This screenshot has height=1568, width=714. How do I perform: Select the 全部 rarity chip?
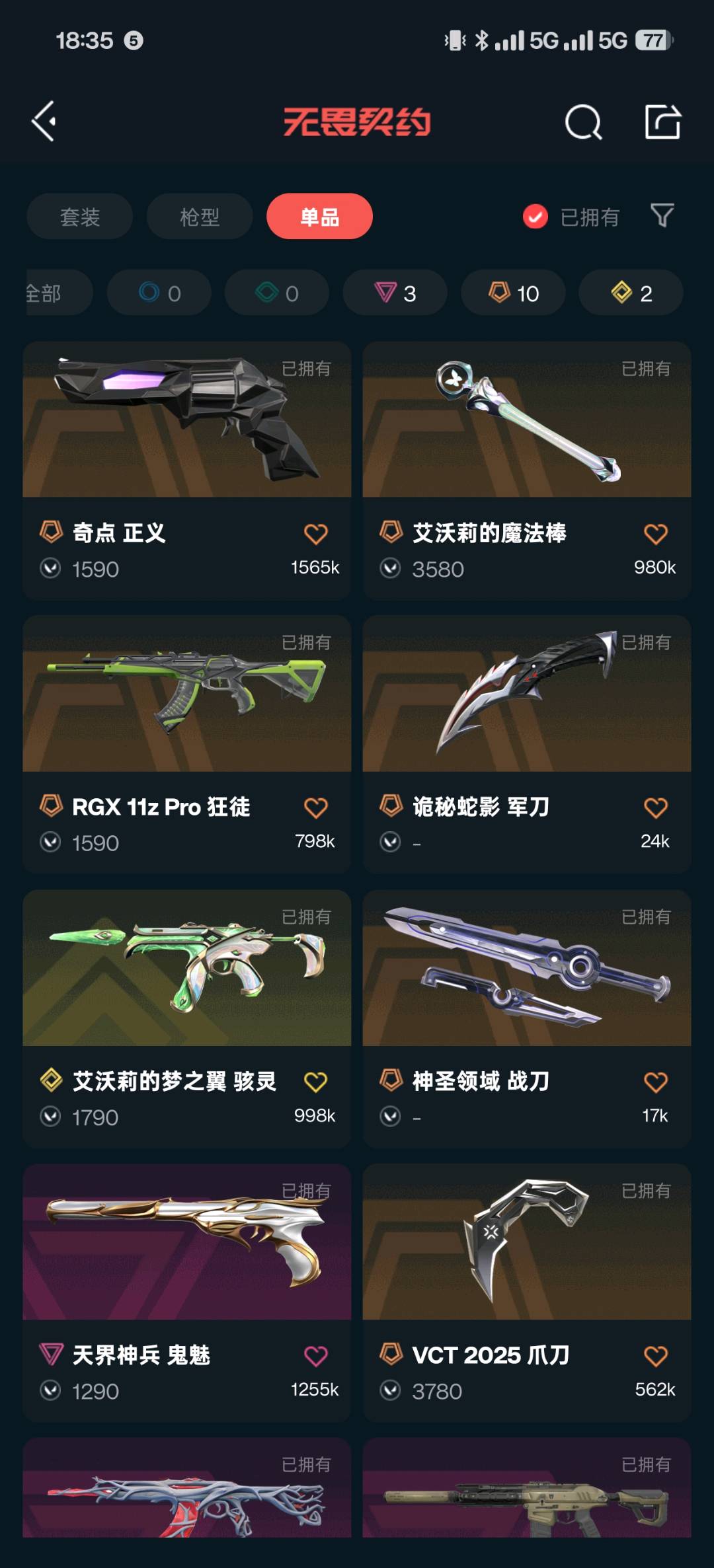pos(53,293)
